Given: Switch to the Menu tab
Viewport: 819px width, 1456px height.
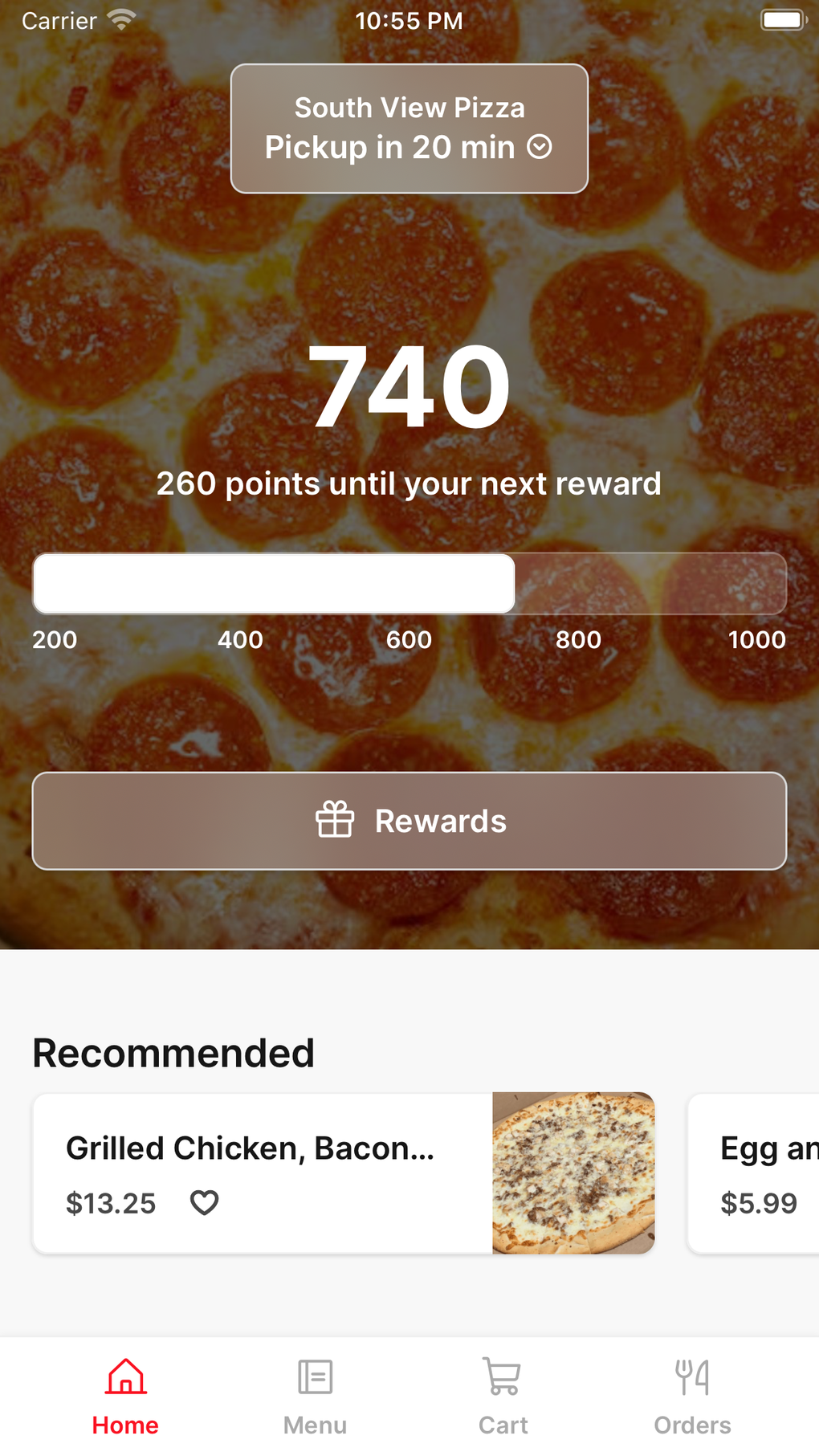Looking at the screenshot, I should (x=315, y=1396).
